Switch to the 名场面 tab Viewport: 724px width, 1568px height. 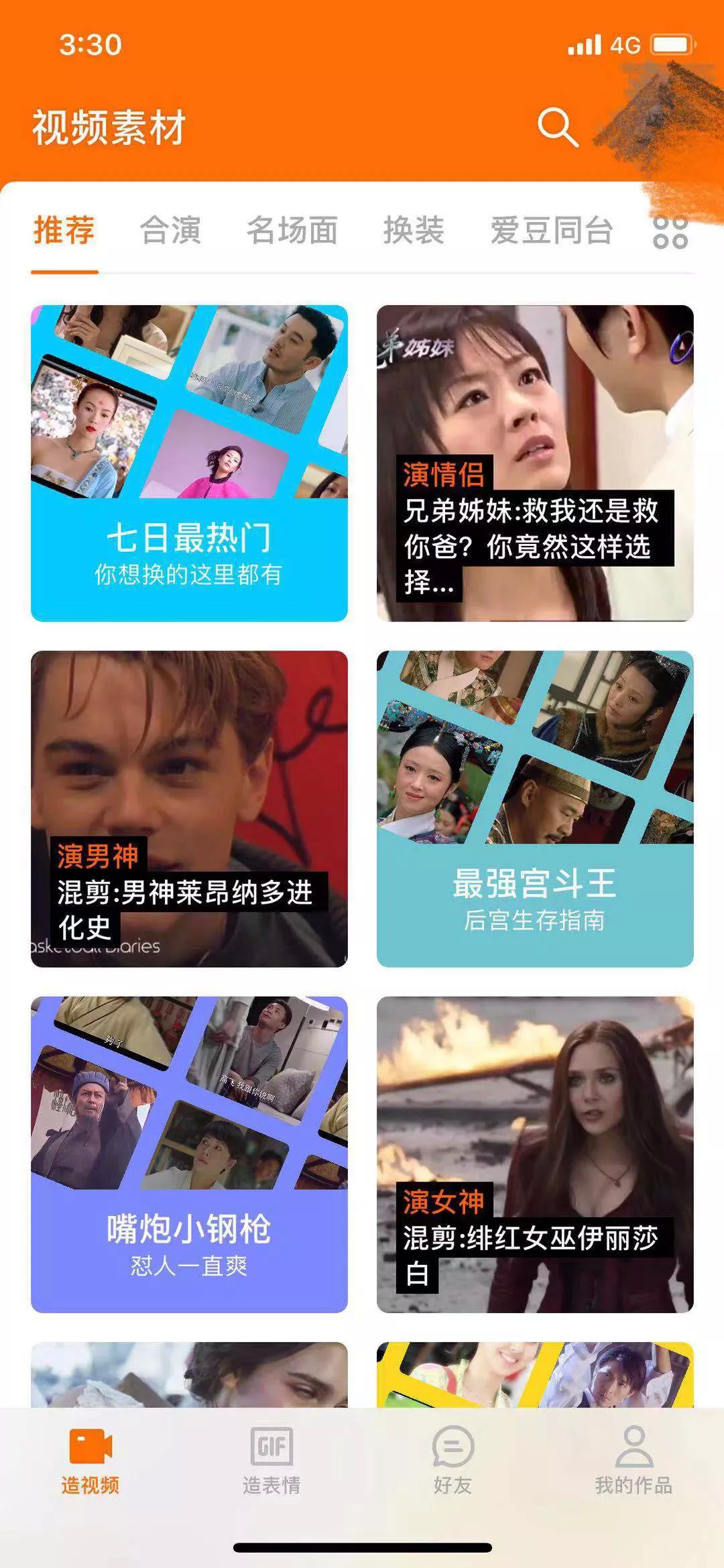pyautogui.click(x=292, y=231)
